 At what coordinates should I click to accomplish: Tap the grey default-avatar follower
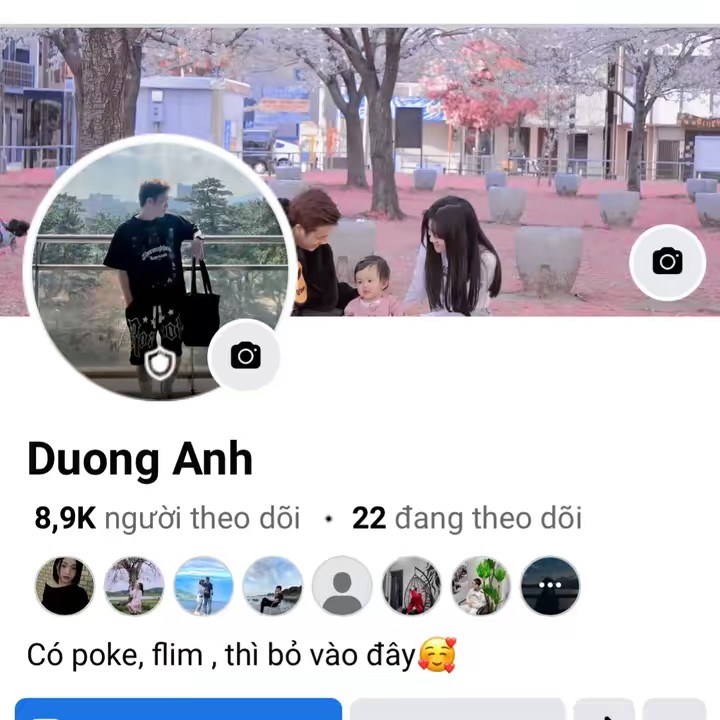pos(342,586)
